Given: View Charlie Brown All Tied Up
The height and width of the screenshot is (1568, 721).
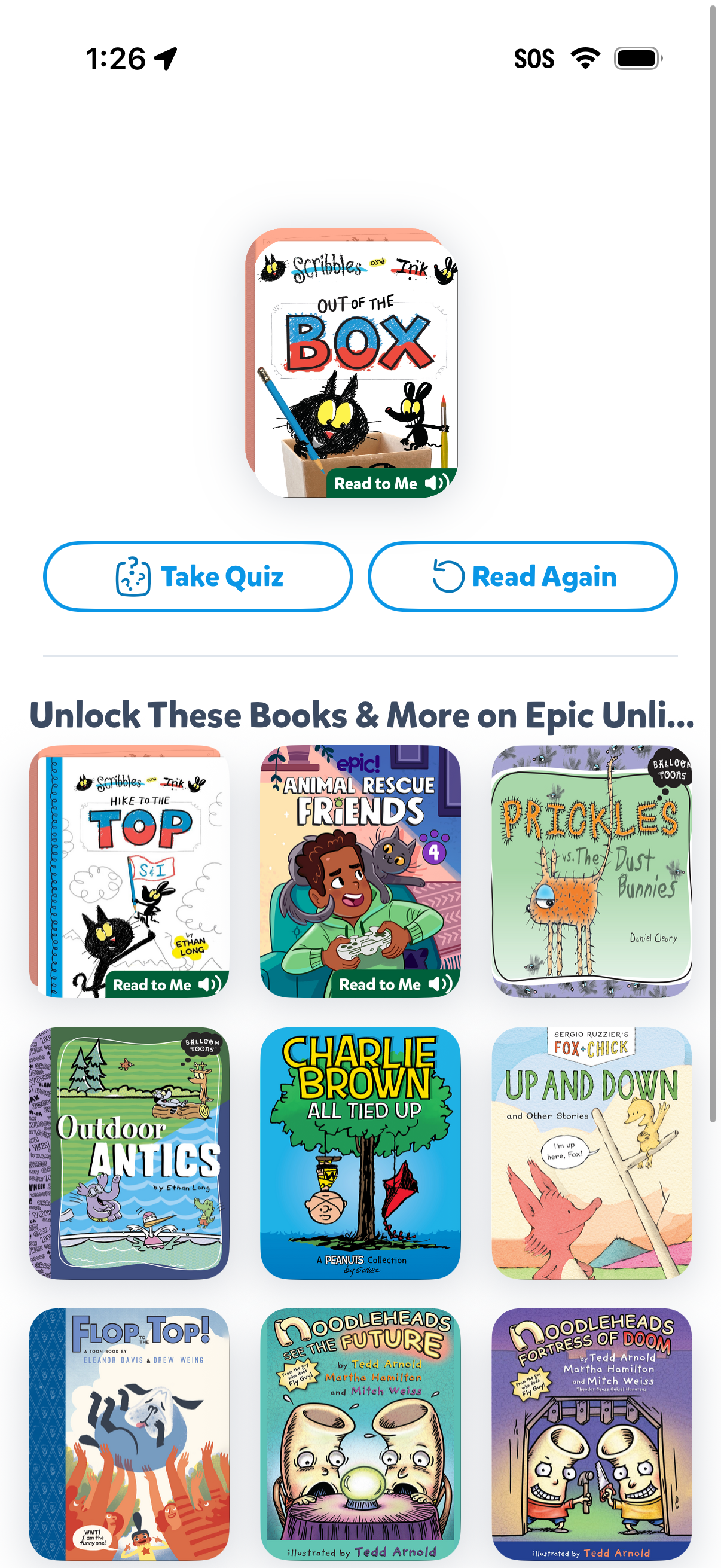Looking at the screenshot, I should point(360,1153).
